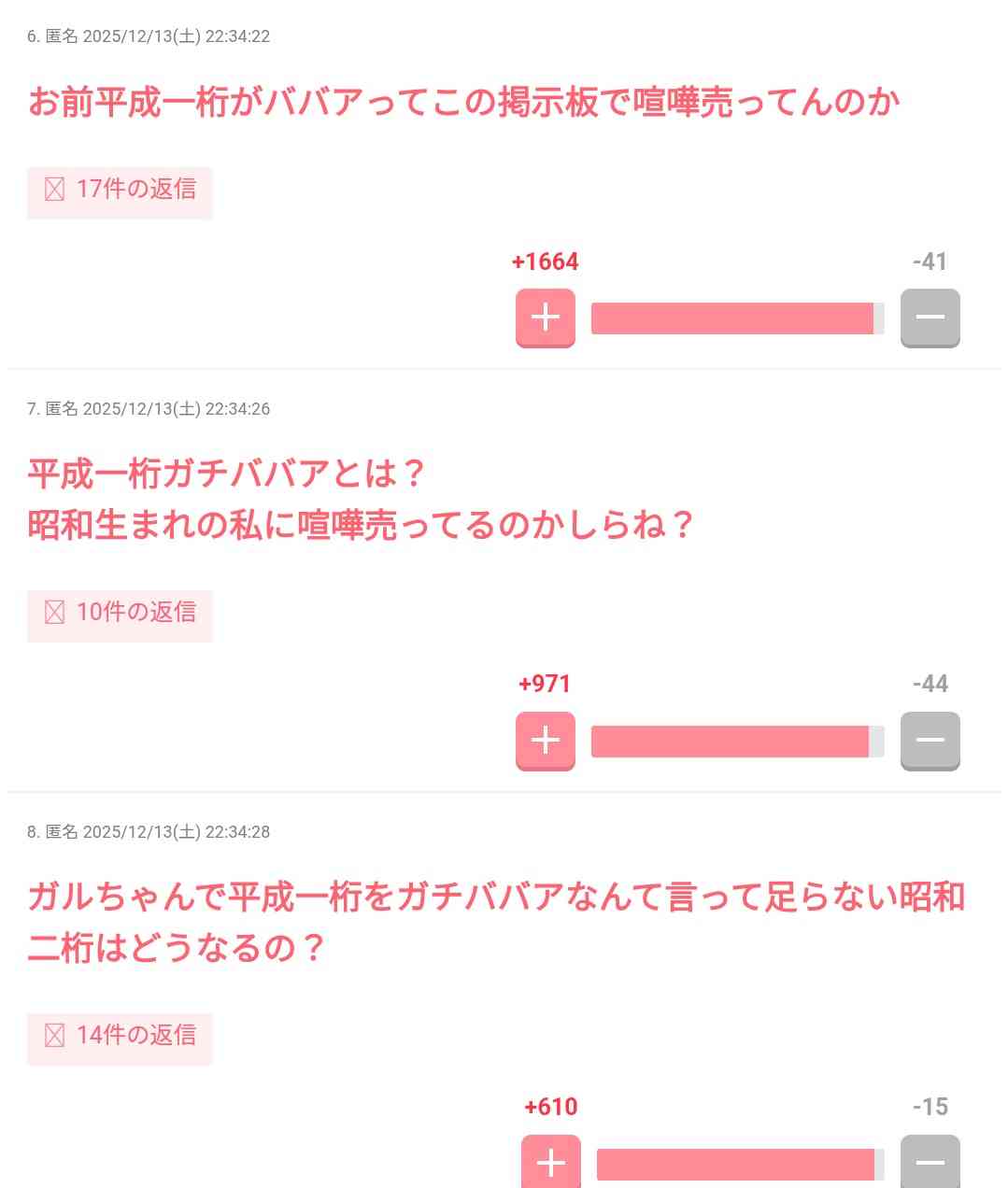Expand the 14 replies on comment 8
The height and width of the screenshot is (1188, 1008).
point(120,1036)
